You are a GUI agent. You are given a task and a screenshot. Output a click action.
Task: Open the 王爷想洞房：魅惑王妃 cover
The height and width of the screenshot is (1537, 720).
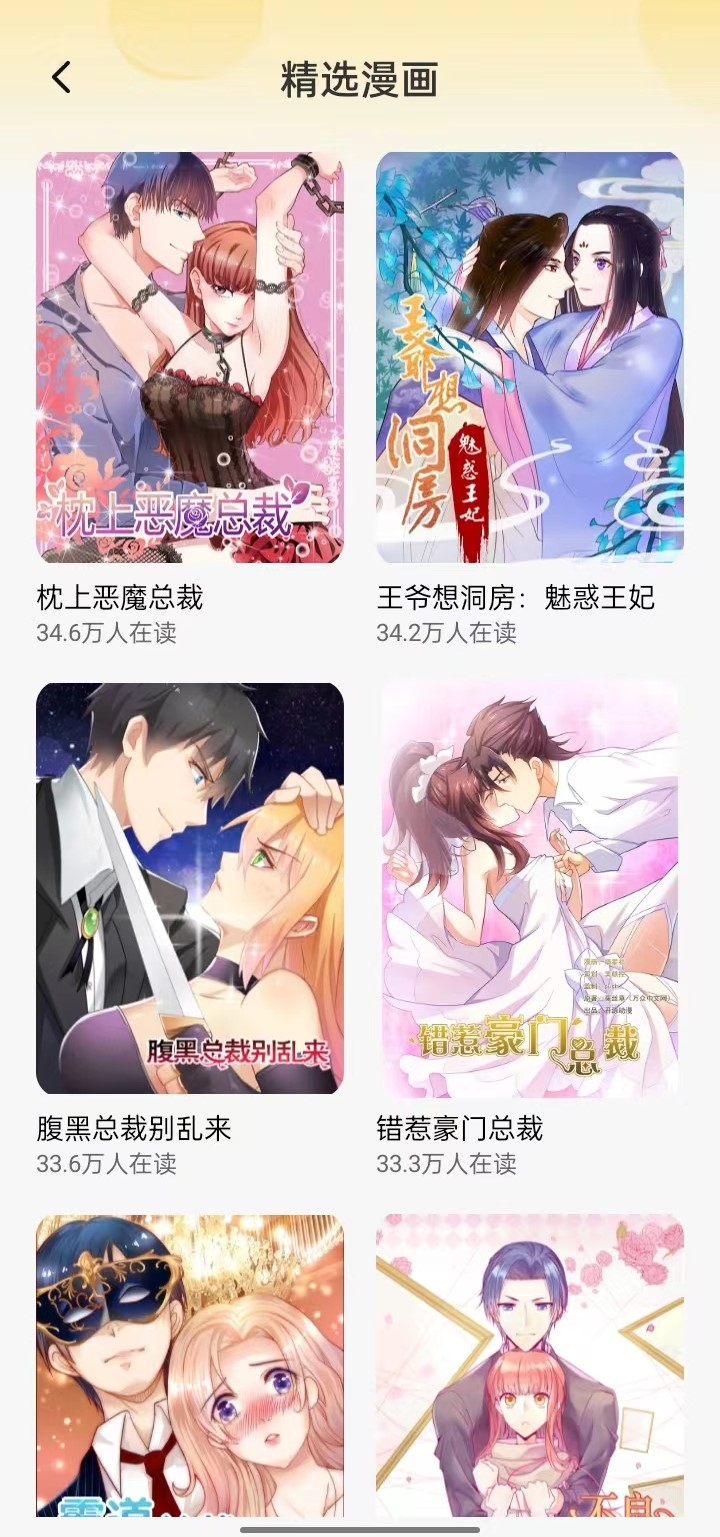pos(531,357)
